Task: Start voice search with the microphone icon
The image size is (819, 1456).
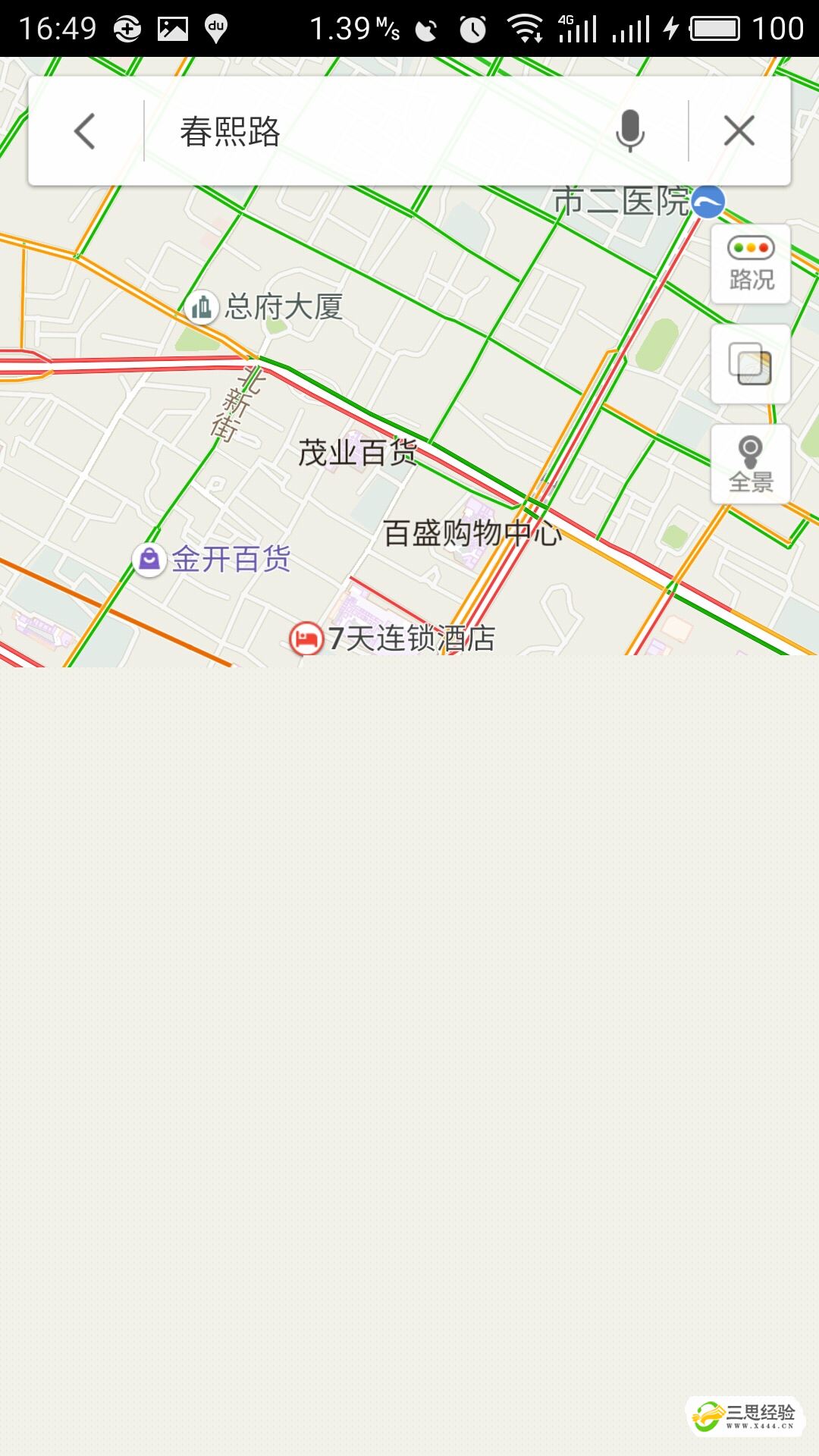Action: coord(629,131)
